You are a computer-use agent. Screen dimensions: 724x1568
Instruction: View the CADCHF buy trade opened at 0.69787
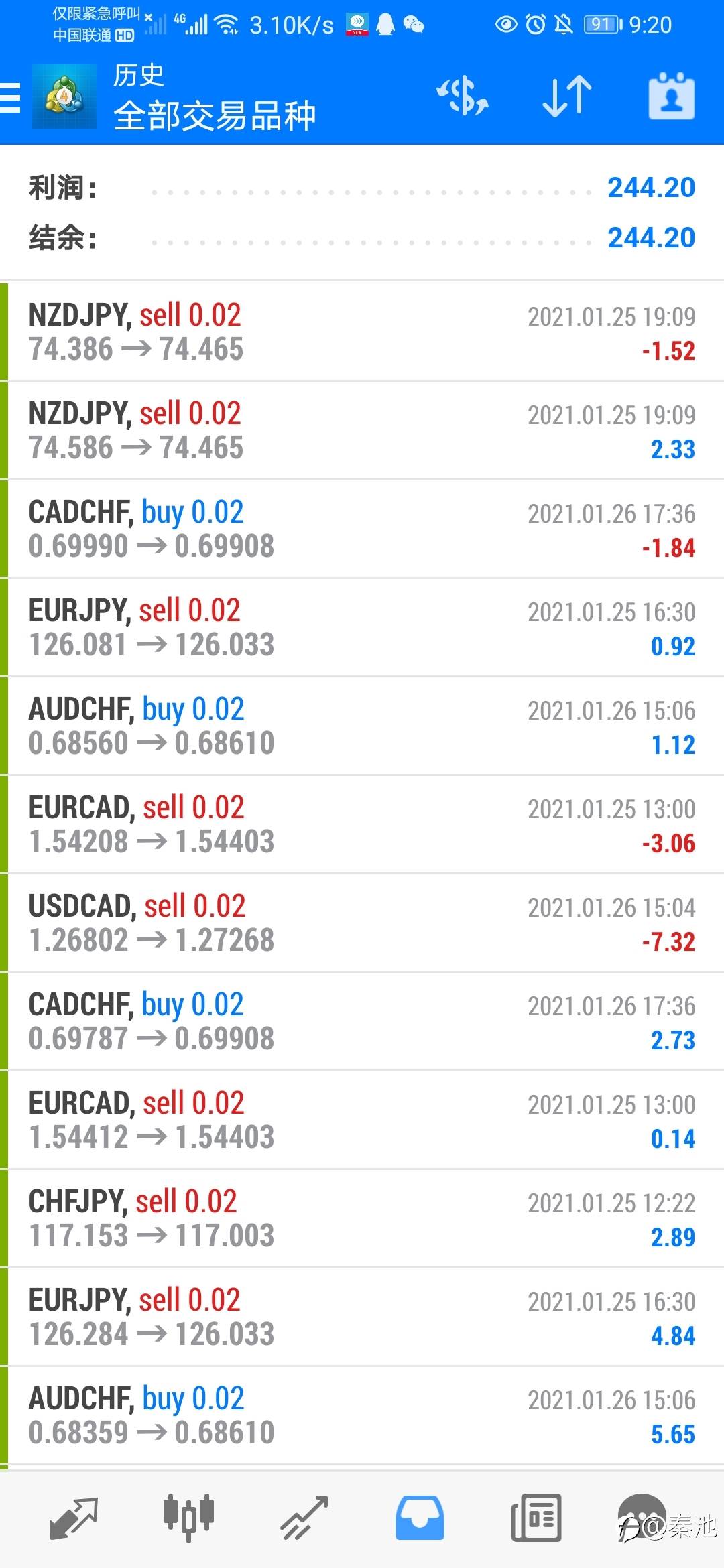[362, 1022]
